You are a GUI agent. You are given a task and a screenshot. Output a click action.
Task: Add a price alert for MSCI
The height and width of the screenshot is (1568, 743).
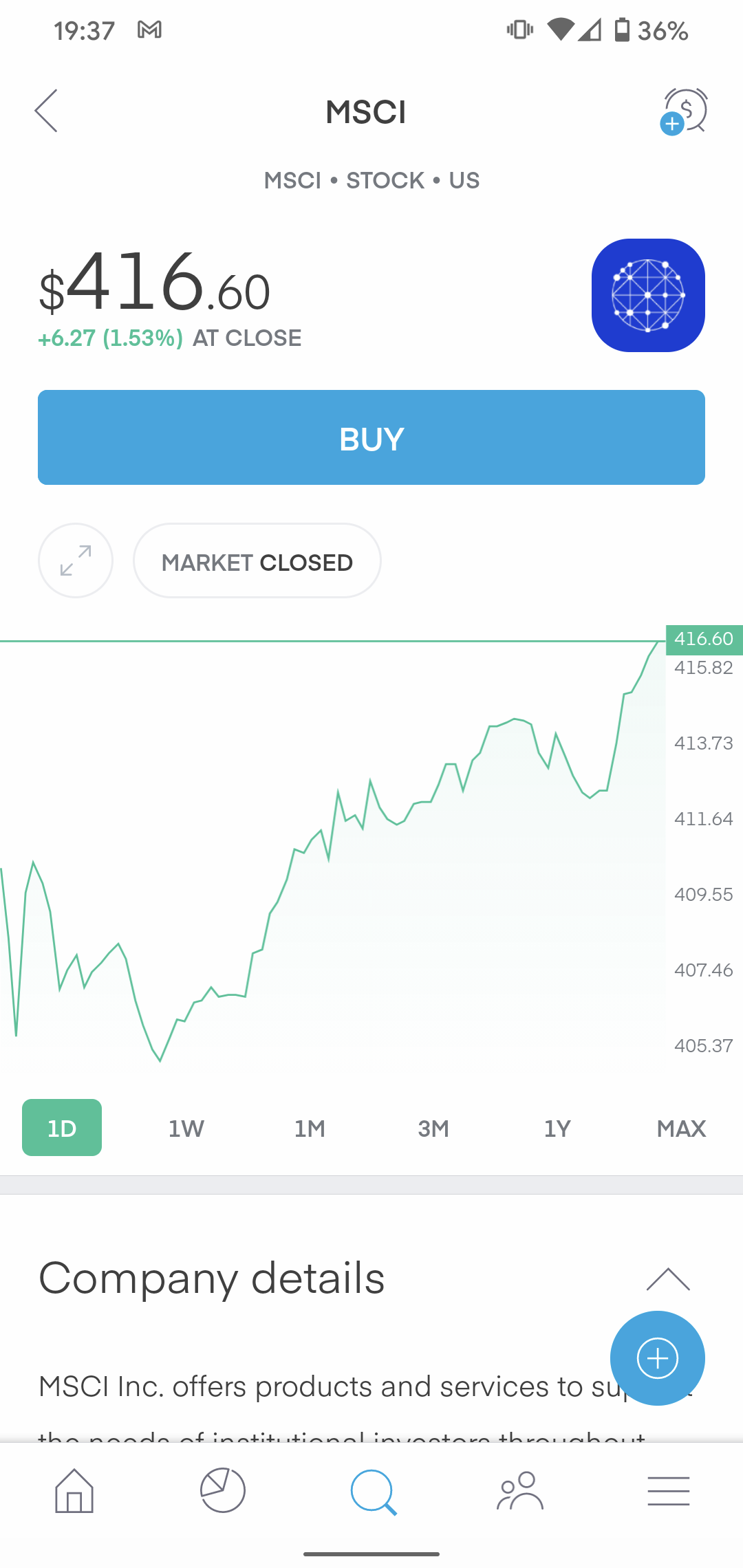click(684, 111)
